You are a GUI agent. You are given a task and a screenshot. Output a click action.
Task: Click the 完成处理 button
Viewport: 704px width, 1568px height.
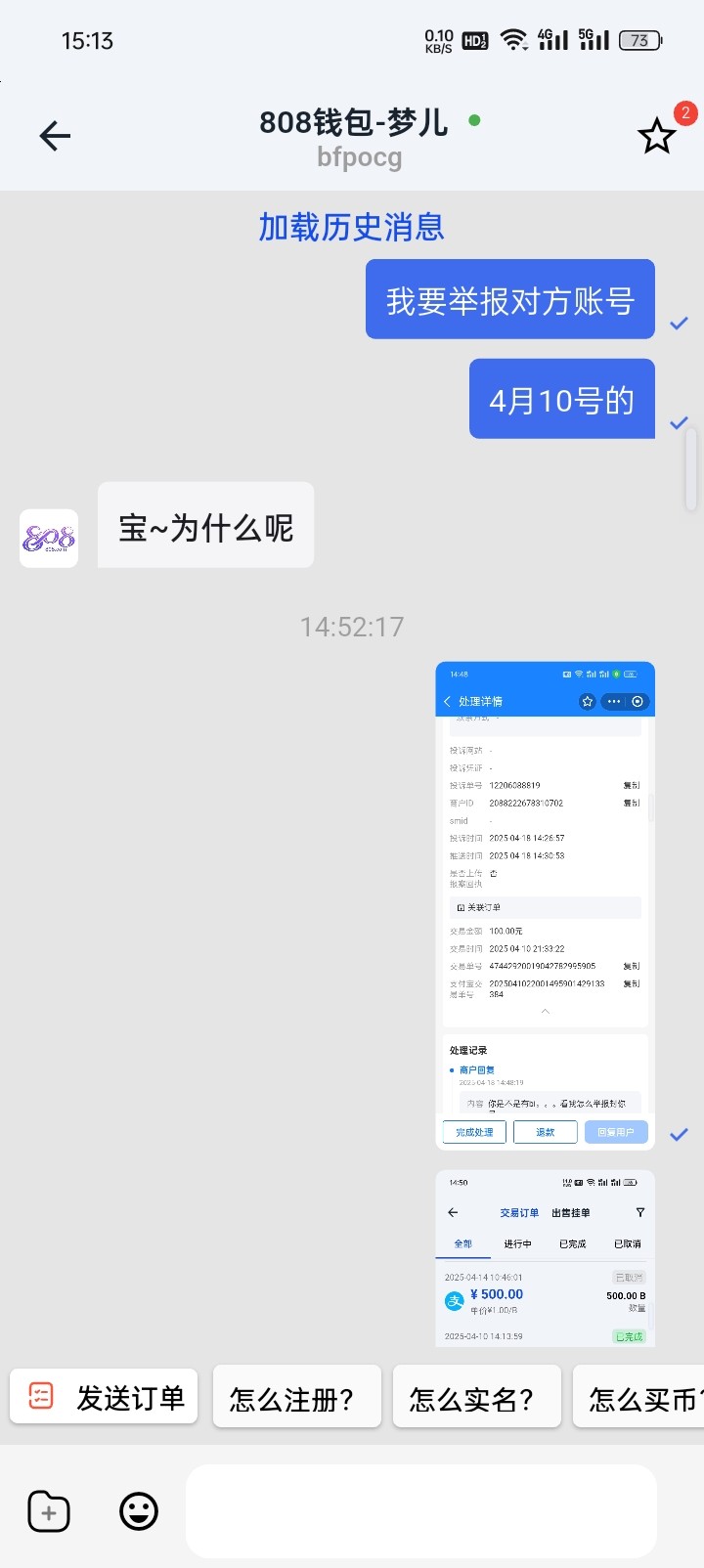coord(473,1131)
